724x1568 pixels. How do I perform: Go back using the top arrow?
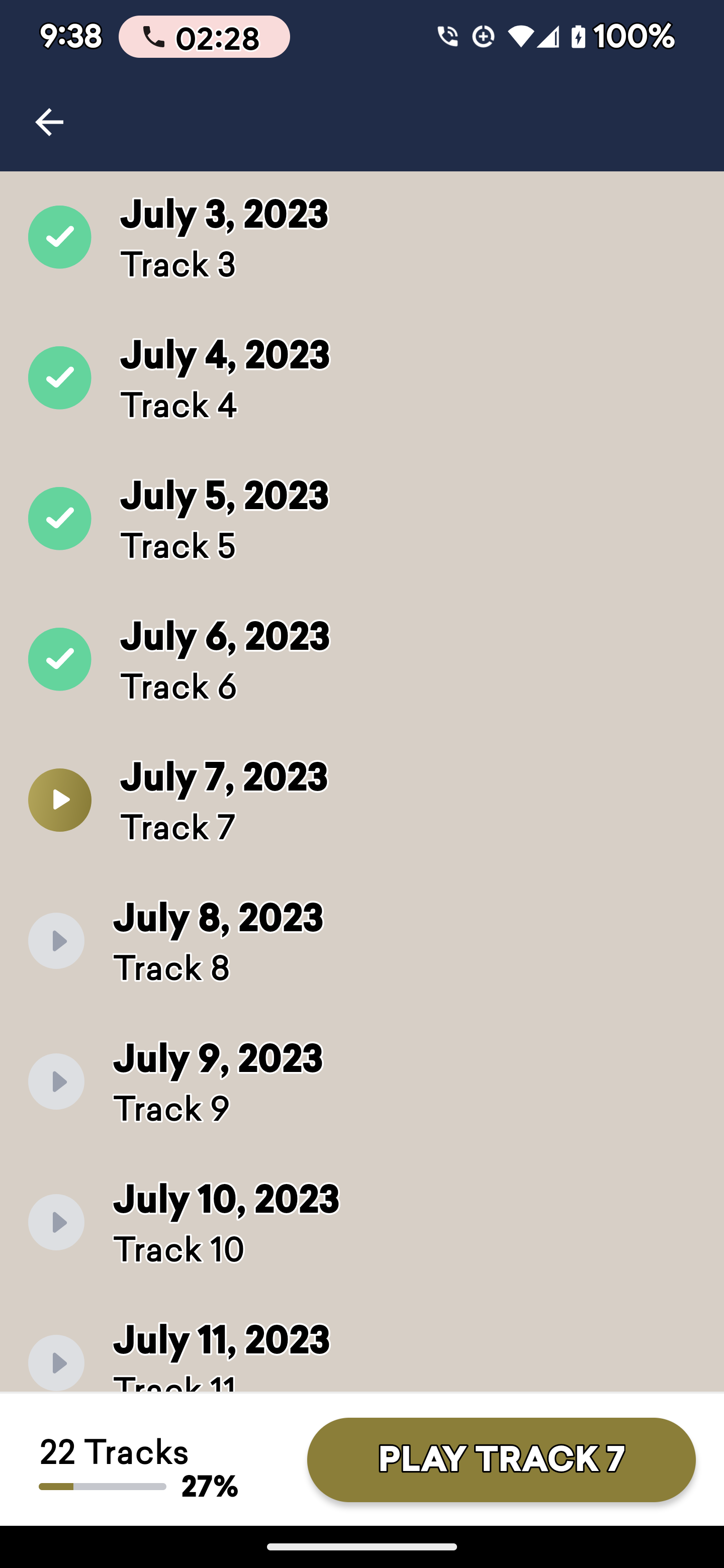pyautogui.click(x=49, y=122)
